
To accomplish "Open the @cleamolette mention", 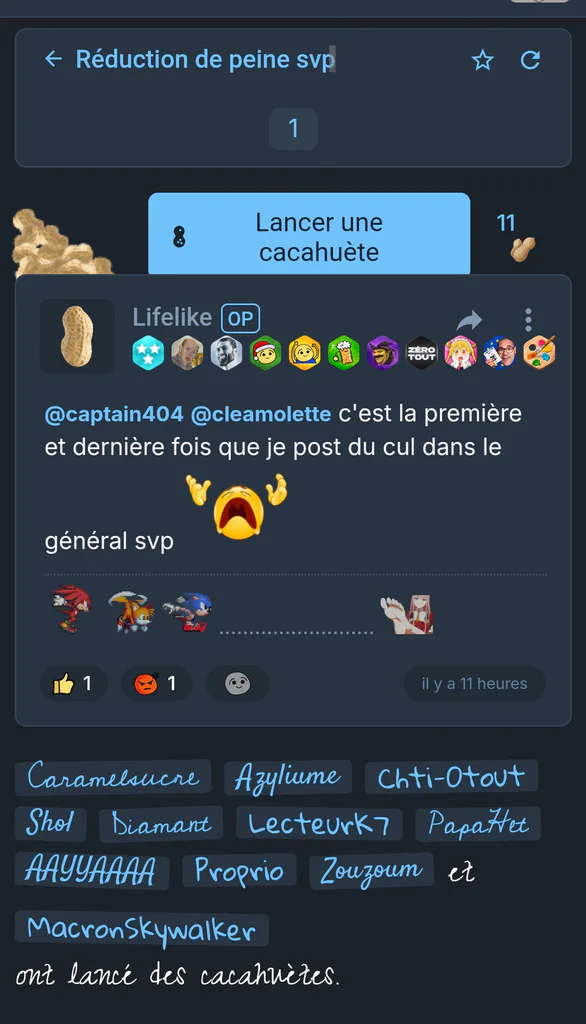I will point(261,414).
